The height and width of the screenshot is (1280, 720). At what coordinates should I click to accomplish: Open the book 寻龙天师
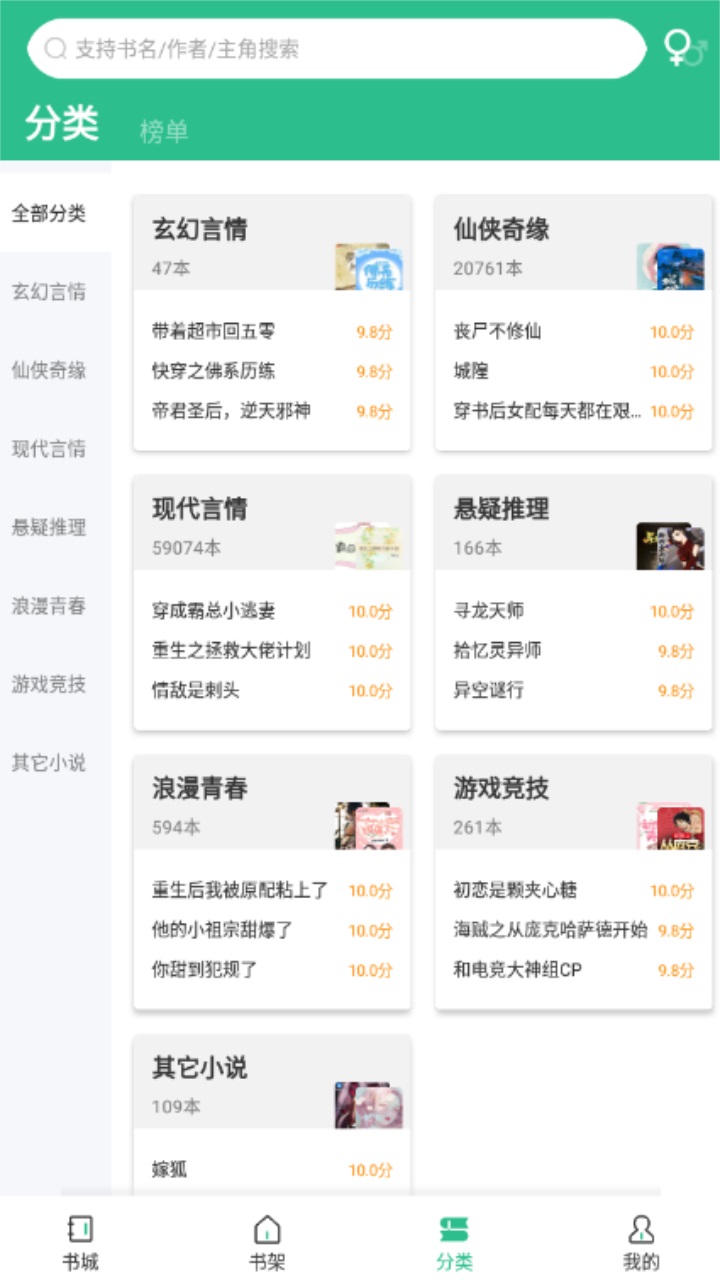point(490,611)
